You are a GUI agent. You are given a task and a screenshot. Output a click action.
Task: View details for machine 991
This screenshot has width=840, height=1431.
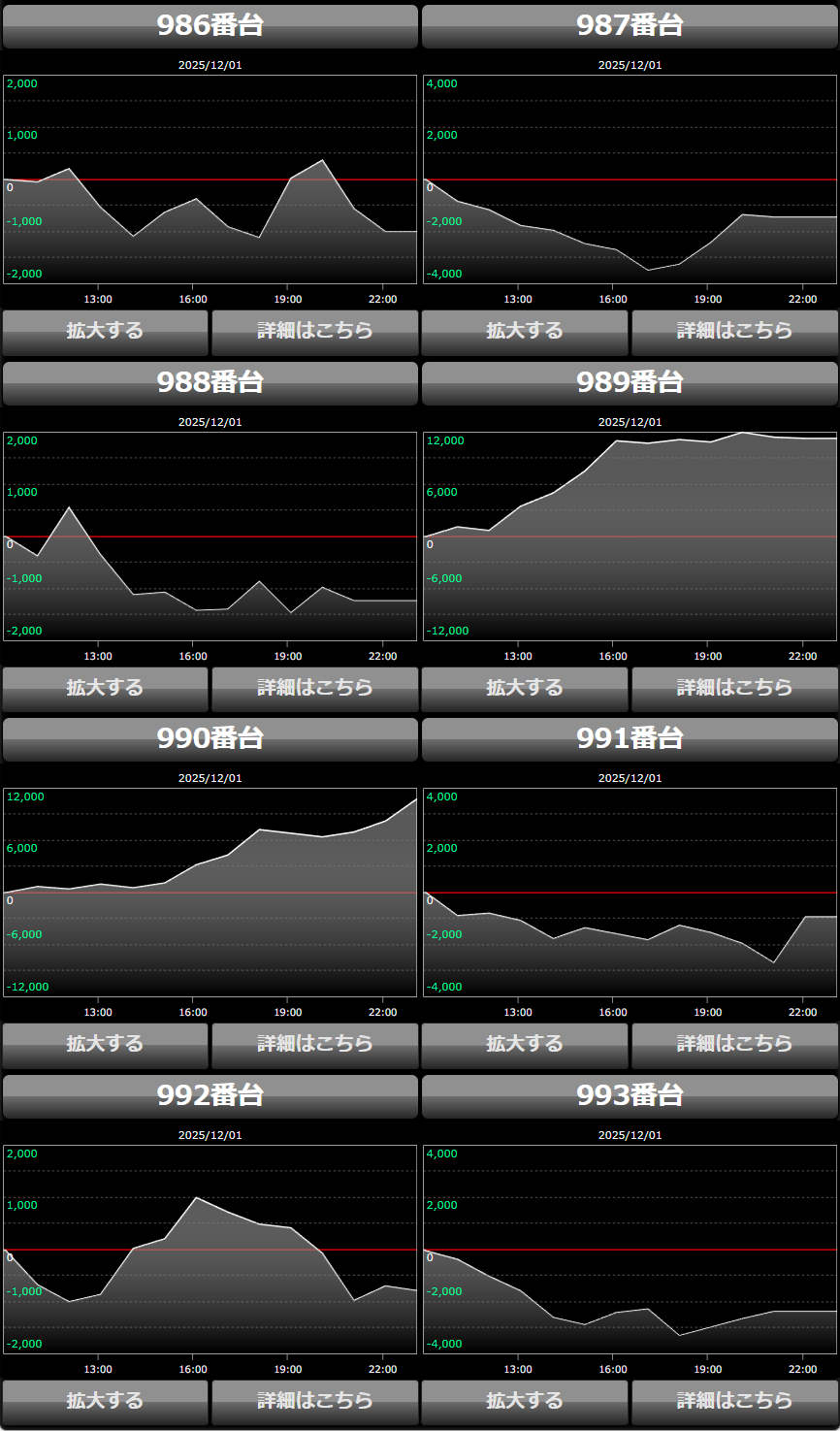click(x=734, y=1045)
